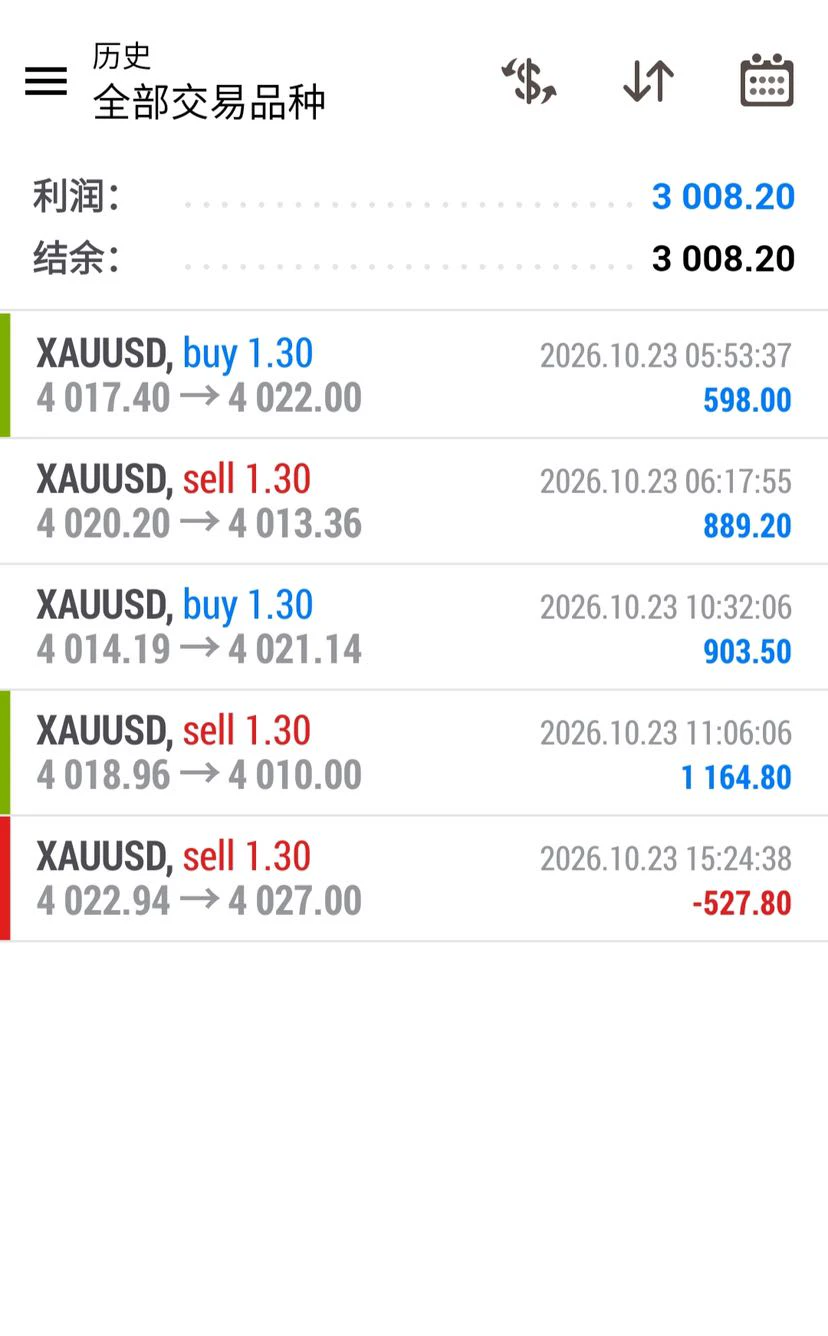Expand the losing sell trade of -527.80
The height and width of the screenshot is (1336, 828).
coord(414,879)
